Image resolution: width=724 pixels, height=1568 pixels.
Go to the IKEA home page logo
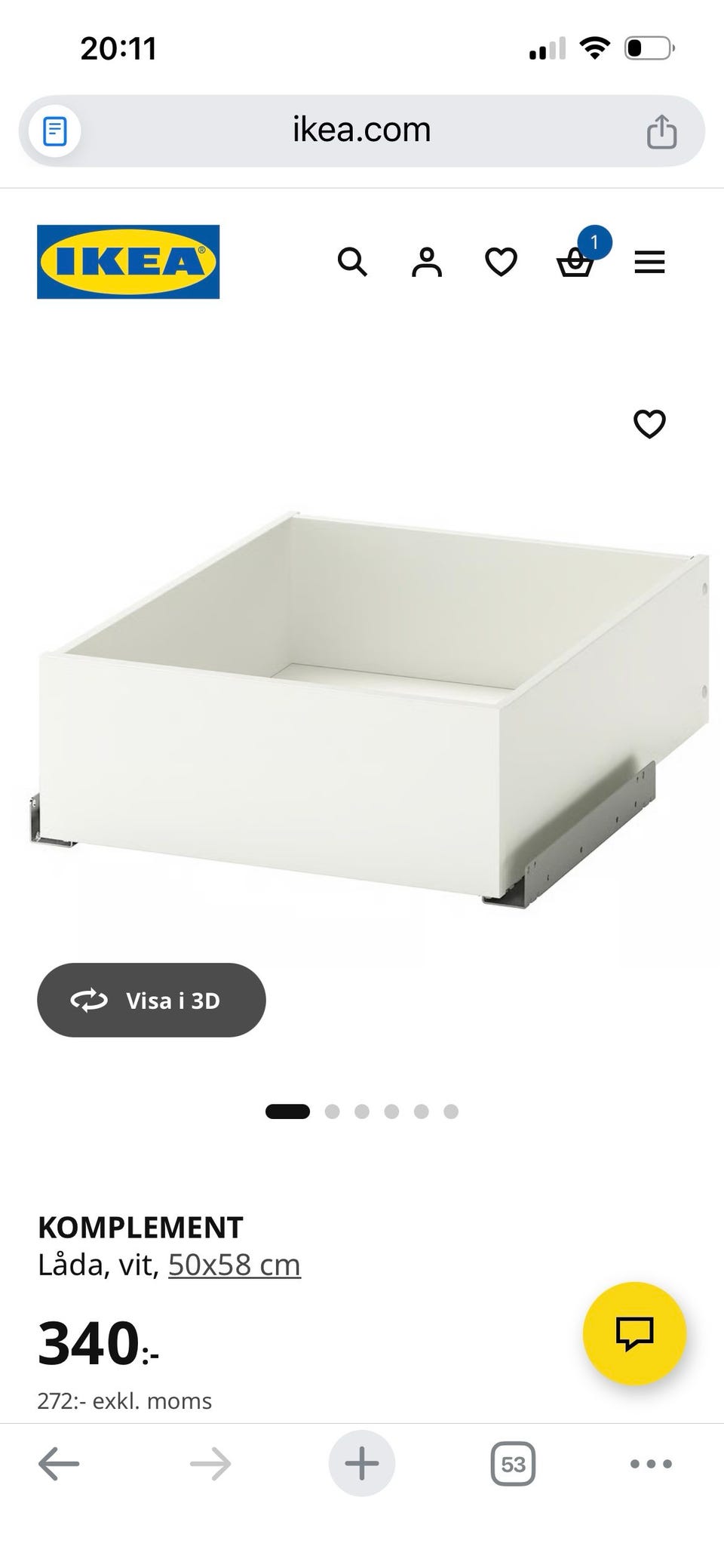128,262
